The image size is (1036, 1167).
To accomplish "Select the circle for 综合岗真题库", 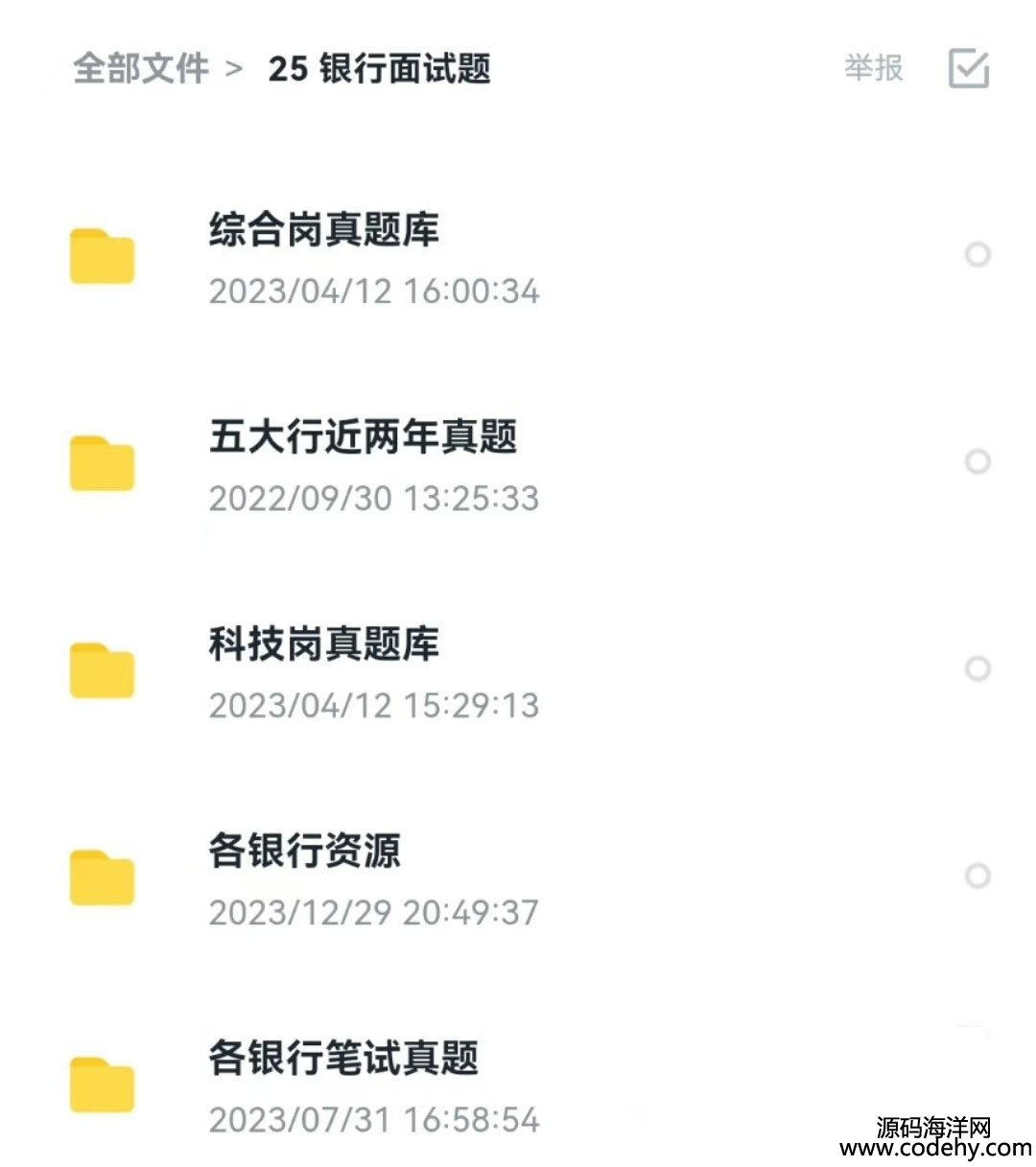I will coord(977,255).
